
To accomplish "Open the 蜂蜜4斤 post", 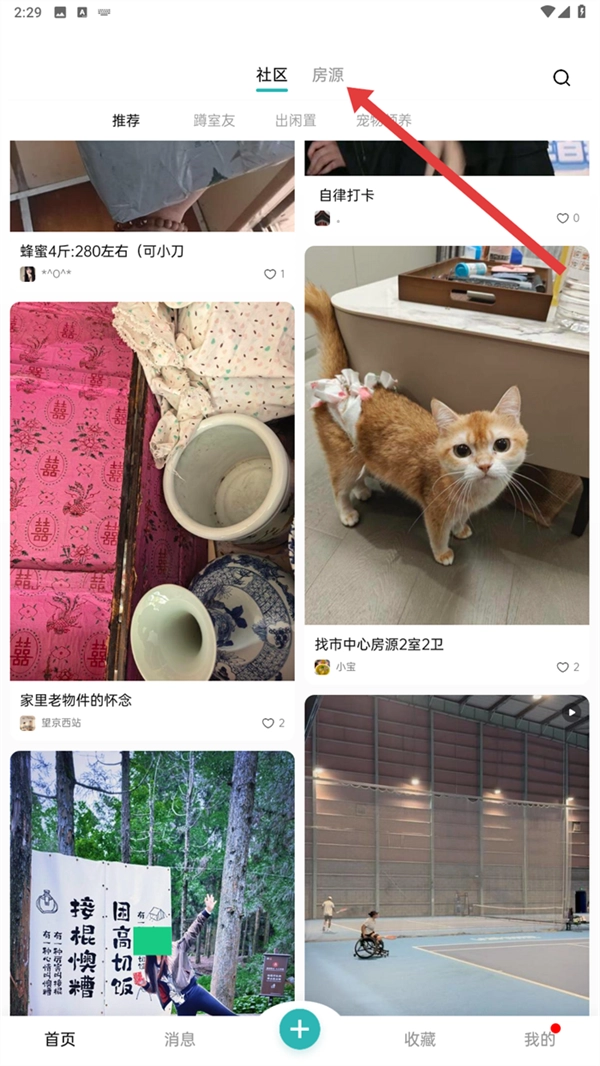I will click(x=102, y=251).
